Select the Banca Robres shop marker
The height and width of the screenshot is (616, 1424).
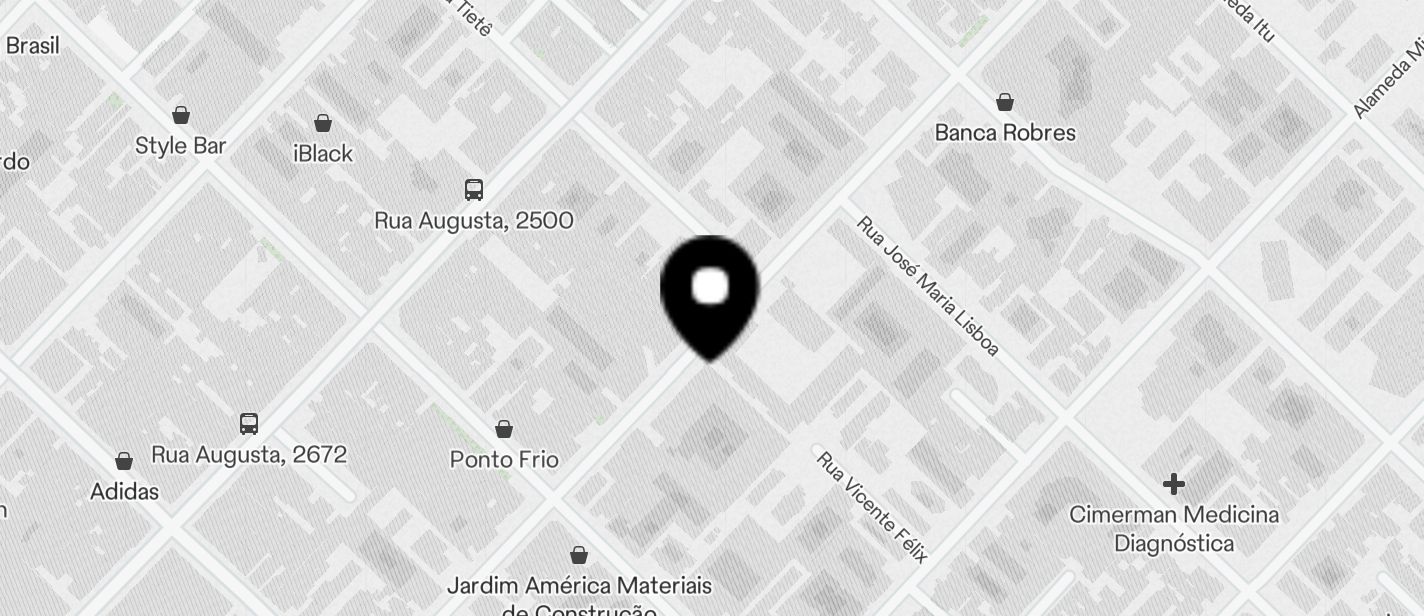point(1005,103)
